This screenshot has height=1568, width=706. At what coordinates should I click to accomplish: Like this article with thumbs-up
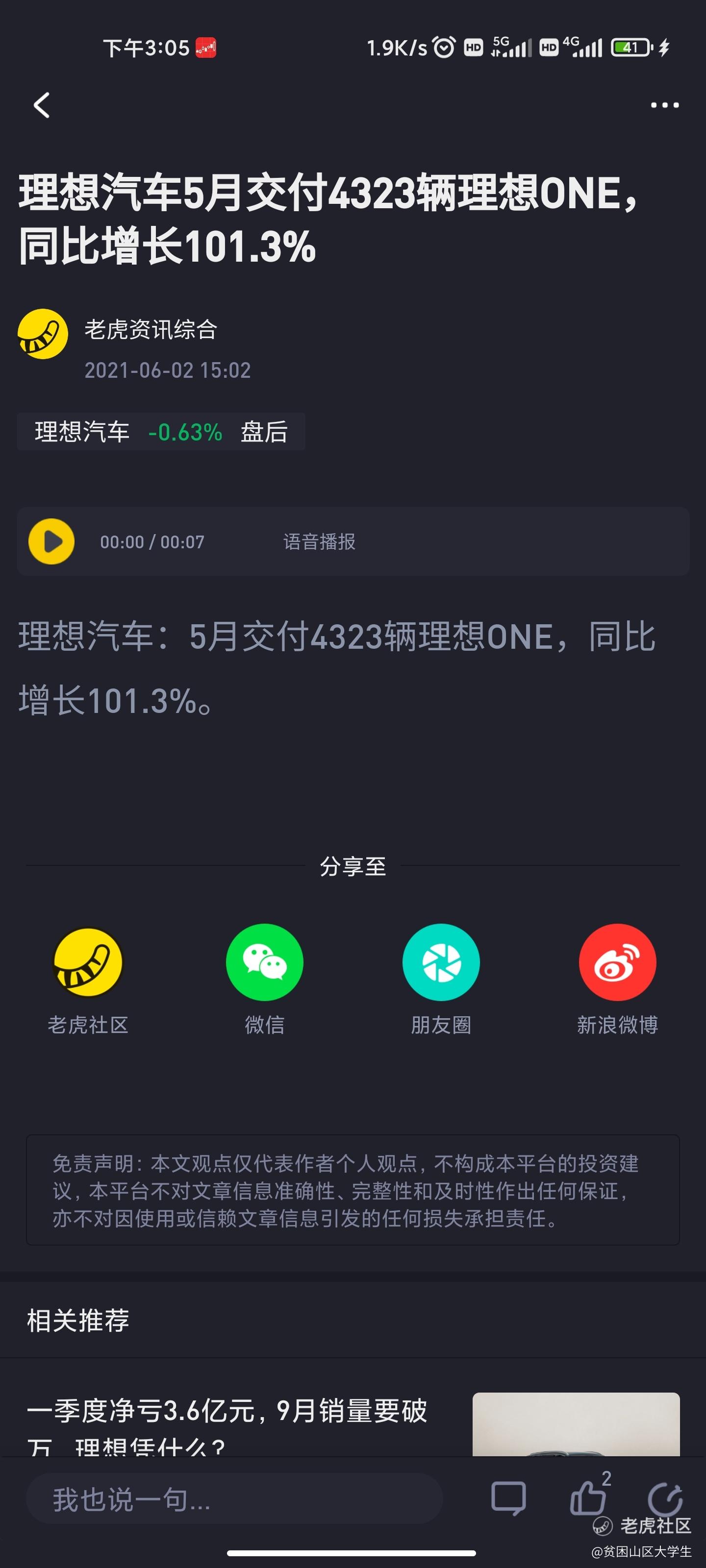[x=588, y=1497]
